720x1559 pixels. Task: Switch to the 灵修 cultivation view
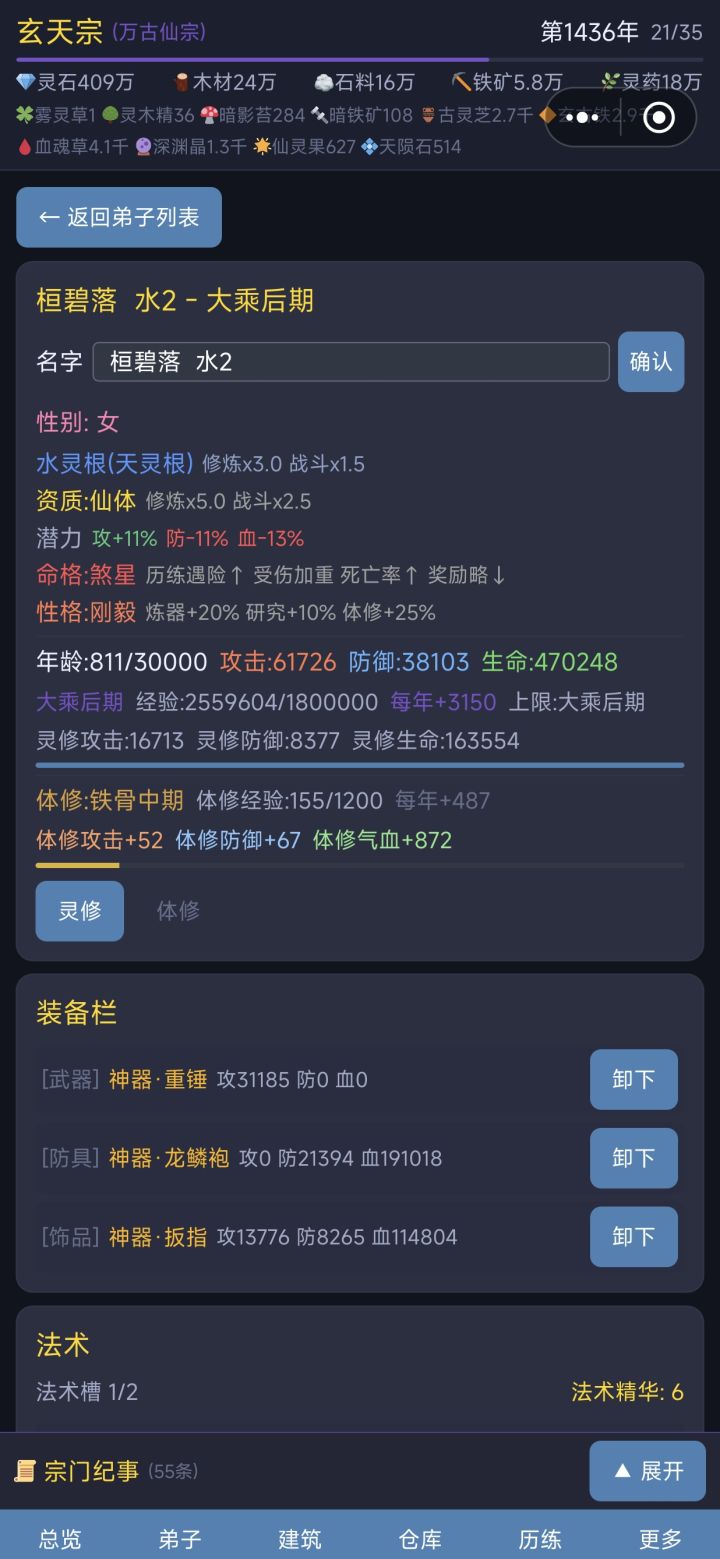point(79,911)
